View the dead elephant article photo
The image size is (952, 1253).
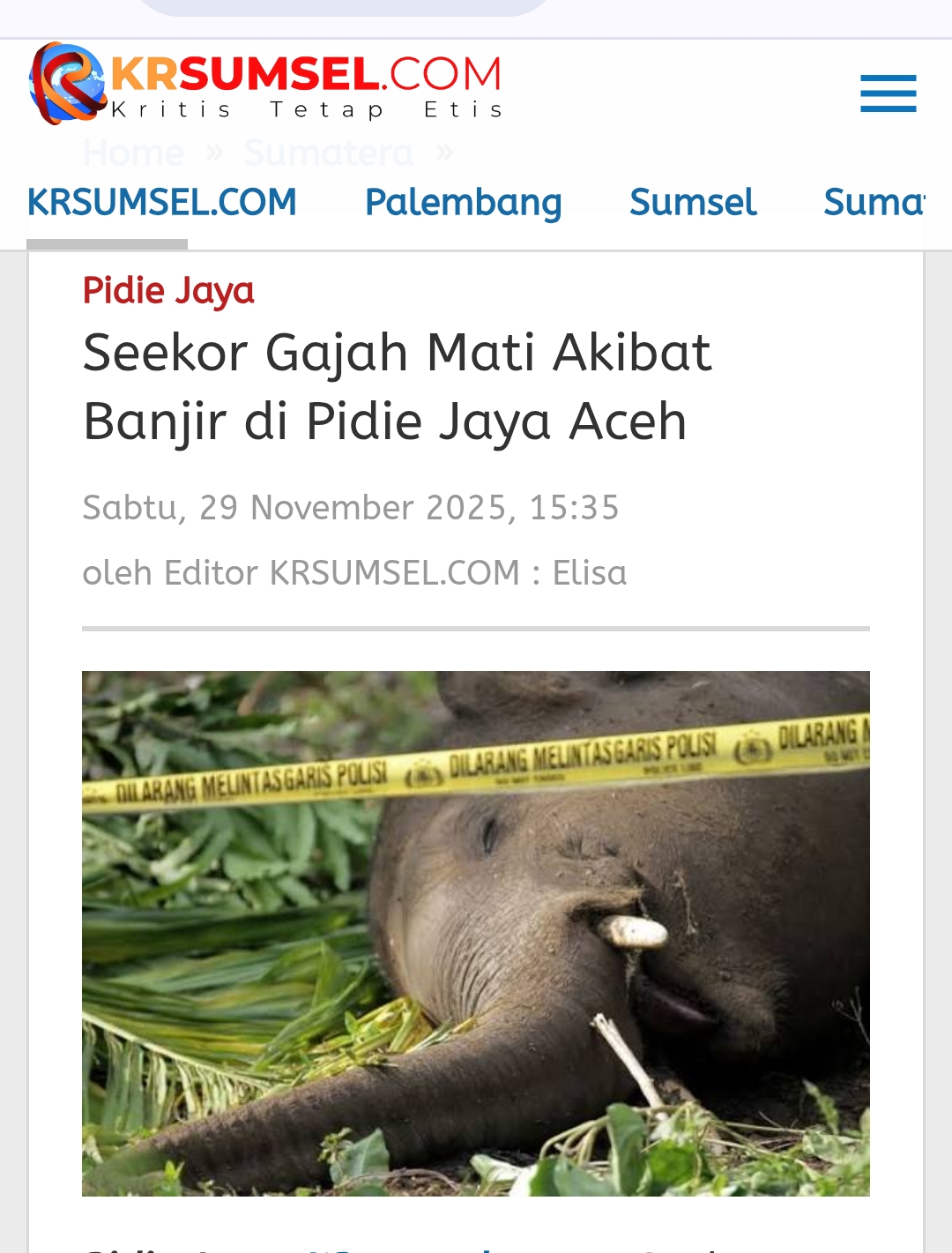(x=476, y=933)
